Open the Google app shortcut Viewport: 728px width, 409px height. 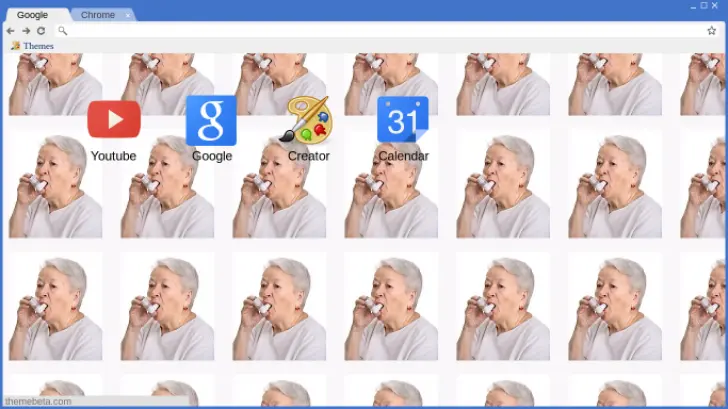pyautogui.click(x=211, y=120)
